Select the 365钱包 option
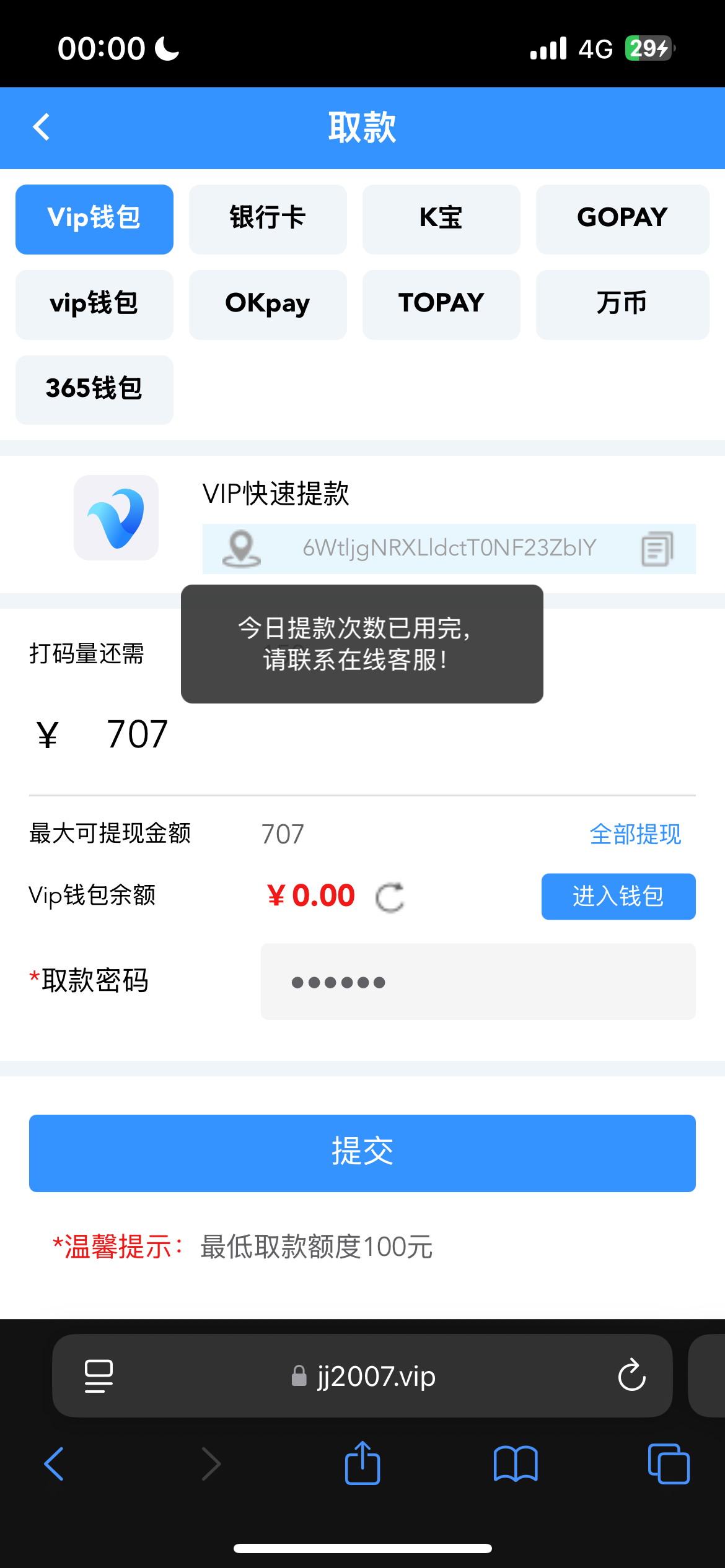 (x=94, y=390)
